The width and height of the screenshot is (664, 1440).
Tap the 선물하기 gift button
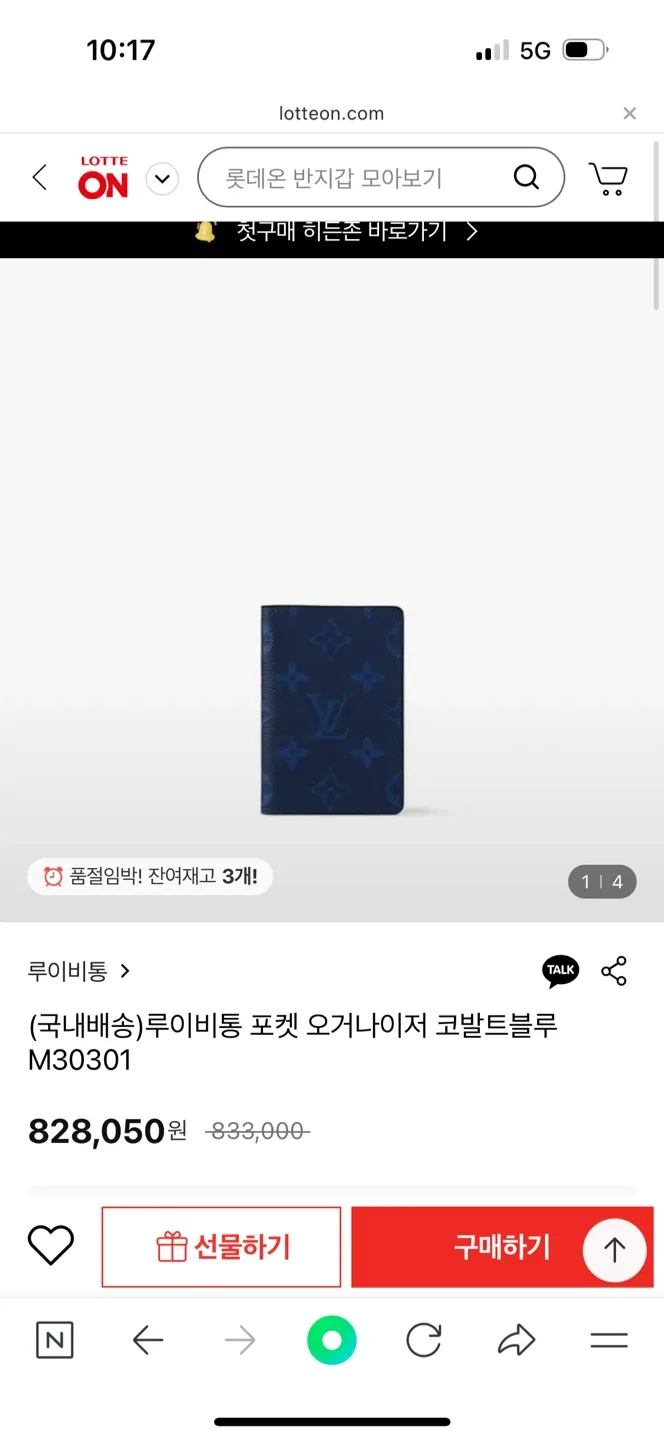coord(222,1247)
